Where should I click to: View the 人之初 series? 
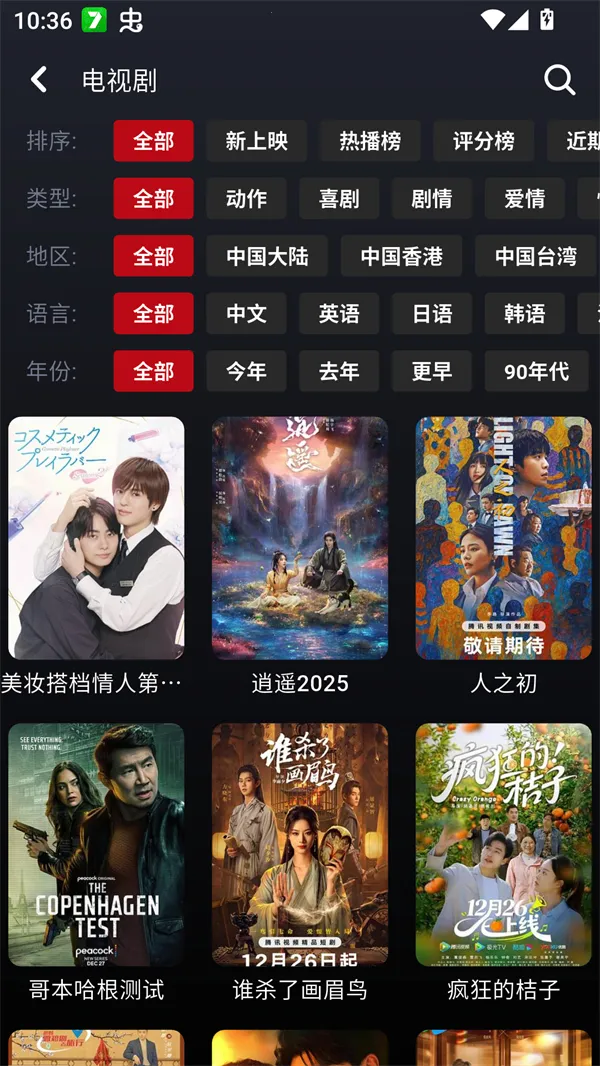pos(503,538)
